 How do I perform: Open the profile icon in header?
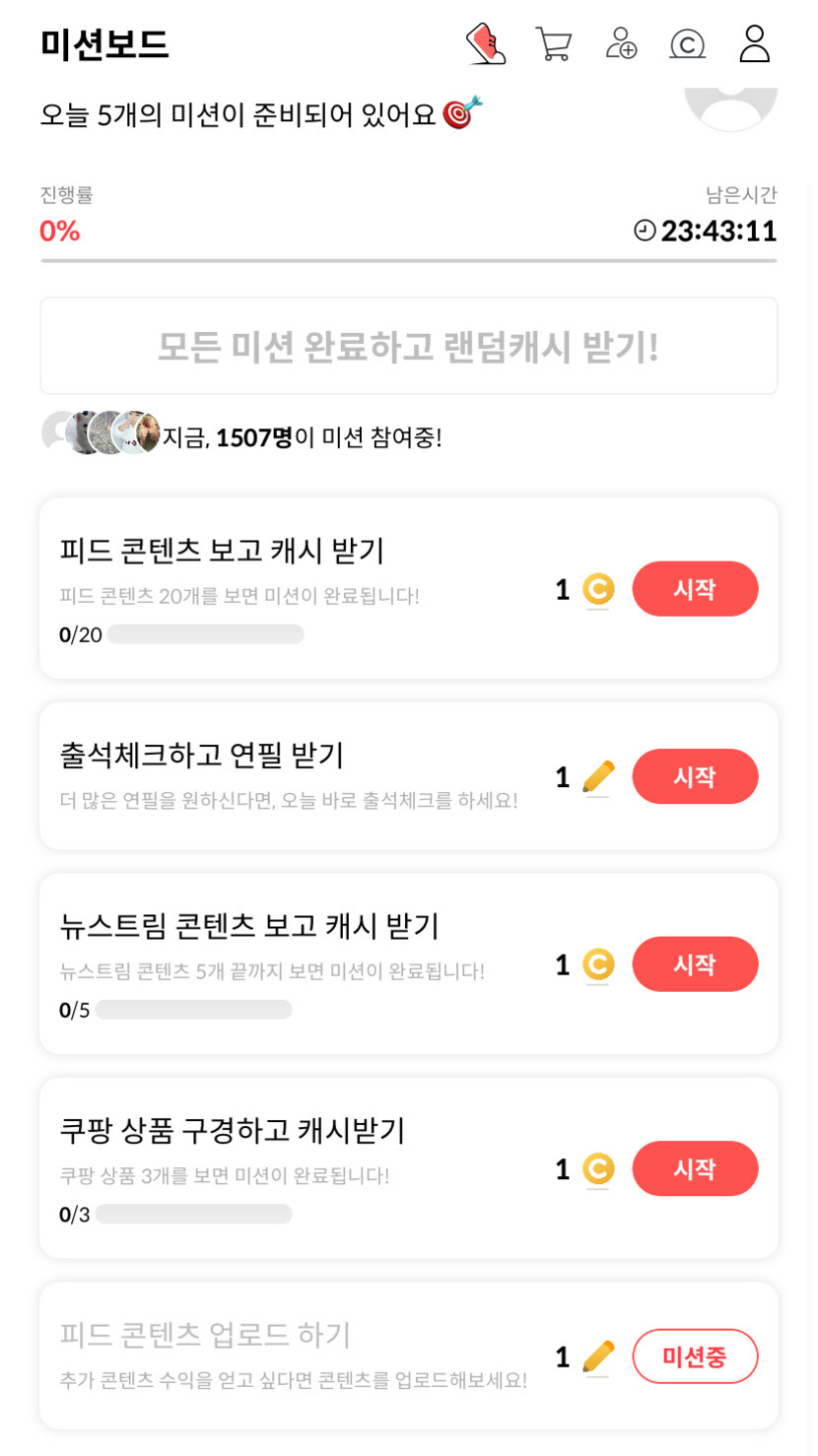(x=754, y=44)
